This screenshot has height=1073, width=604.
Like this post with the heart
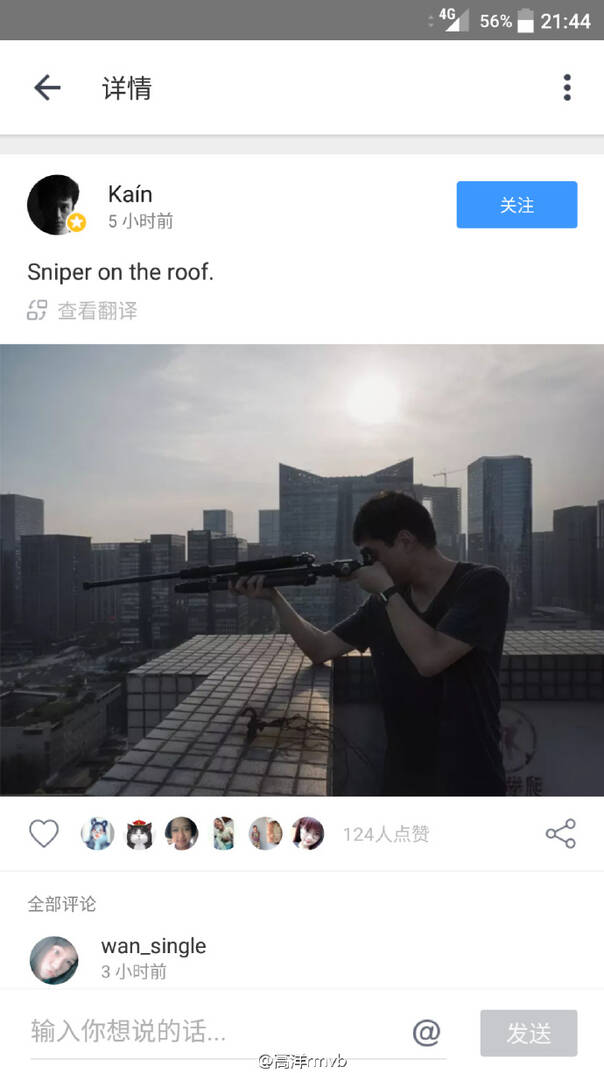[x=44, y=833]
